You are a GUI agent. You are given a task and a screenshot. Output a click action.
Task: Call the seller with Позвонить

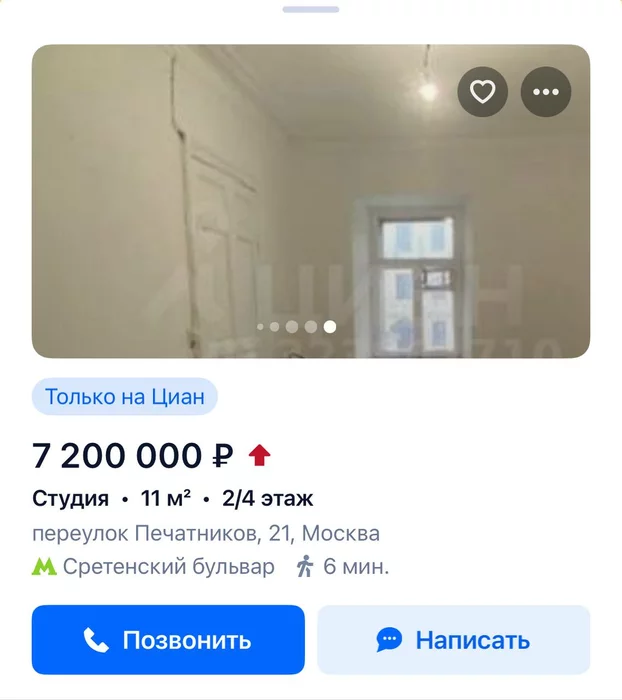click(168, 640)
